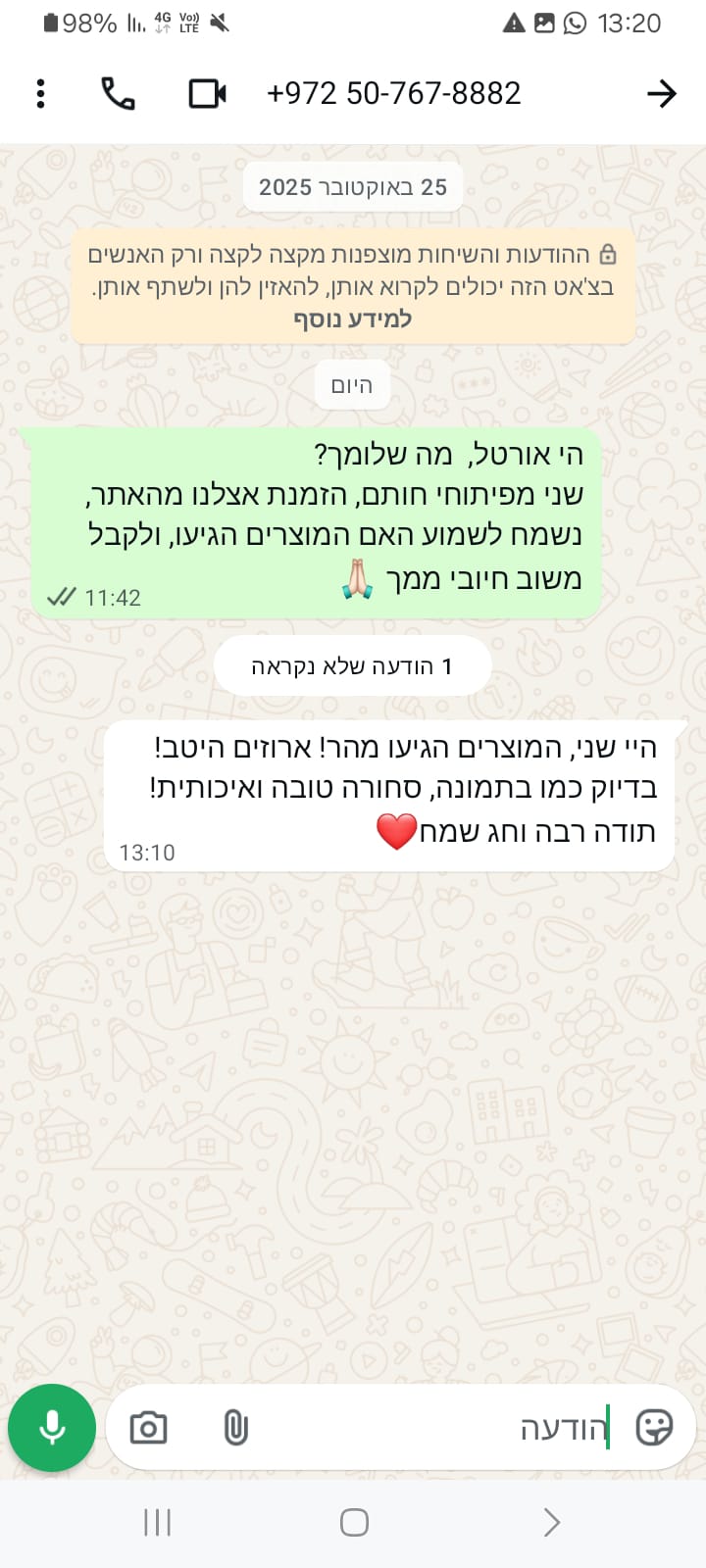Go to the home screen
The height and width of the screenshot is (1568, 706).
[354, 1522]
